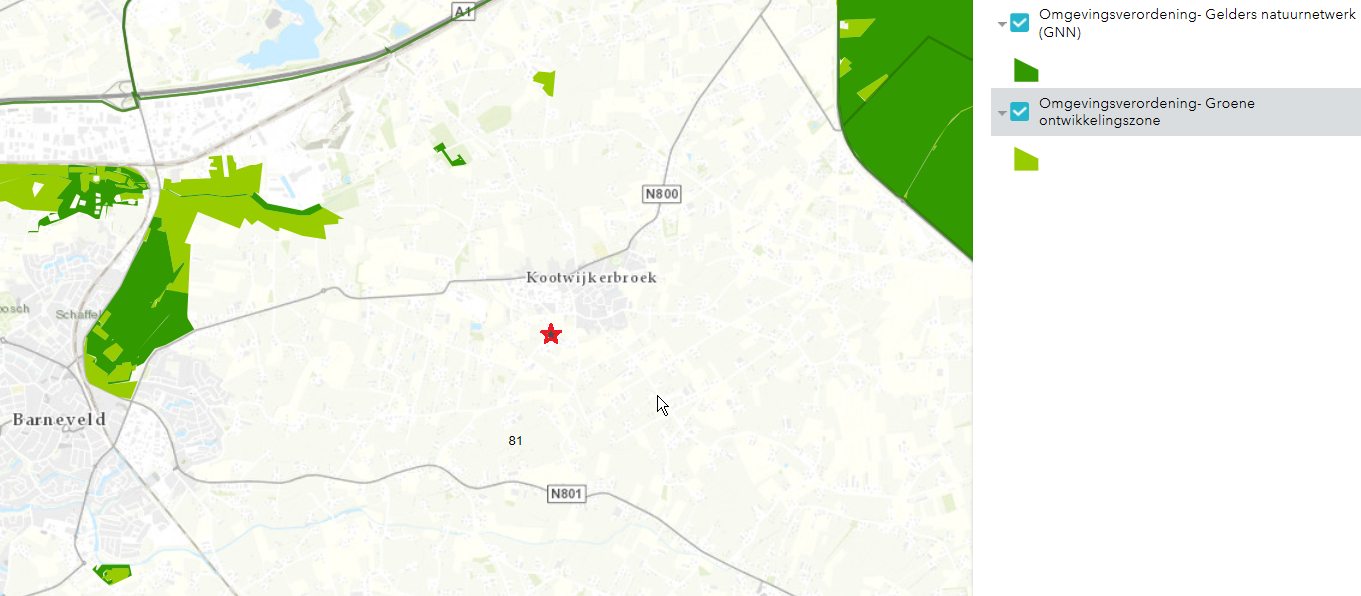Uncheck the Groene ontwikkelingszone layer
This screenshot has width=1361, height=596.
point(1020,111)
